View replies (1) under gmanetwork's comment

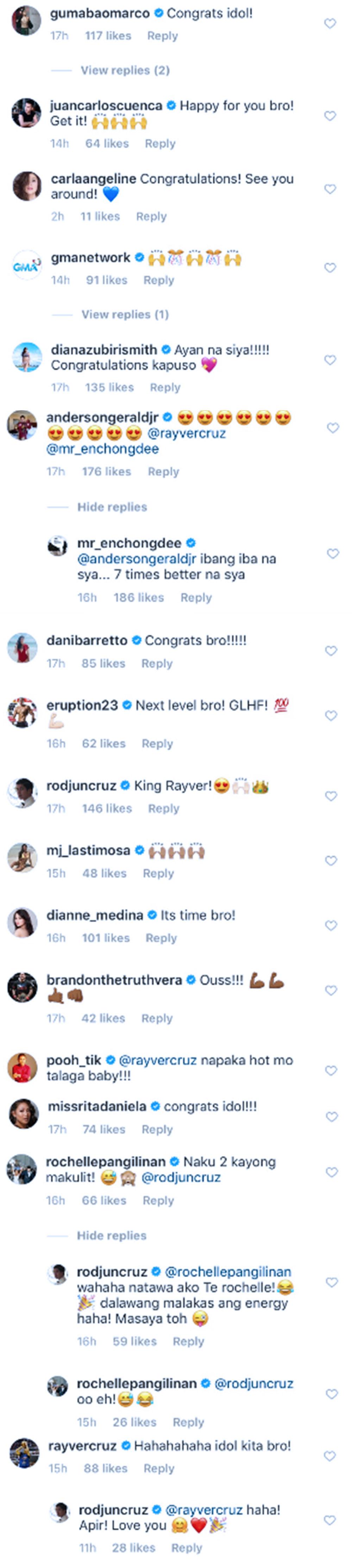125,314
